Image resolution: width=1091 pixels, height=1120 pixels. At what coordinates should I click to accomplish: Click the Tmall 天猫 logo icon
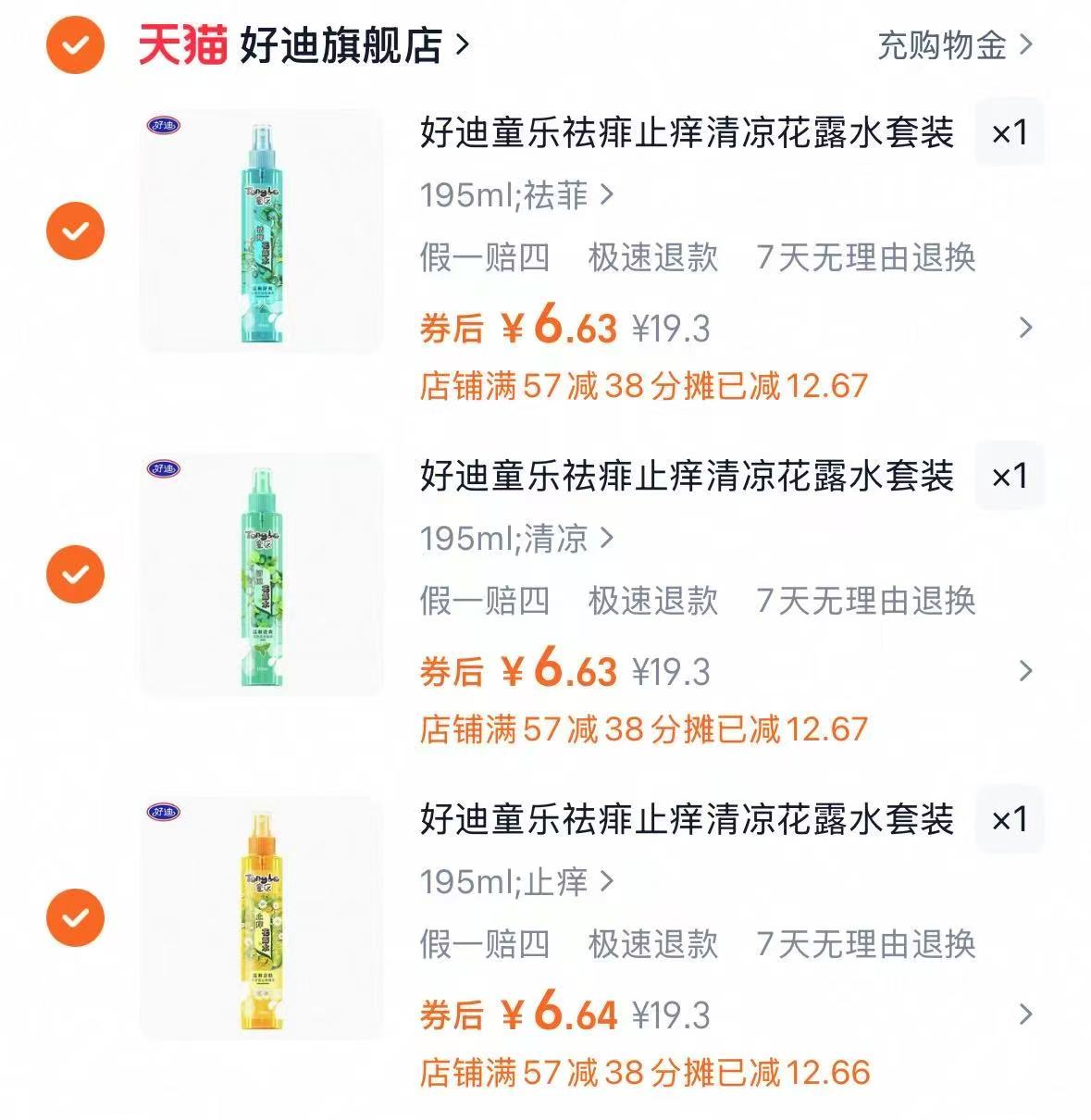181,42
